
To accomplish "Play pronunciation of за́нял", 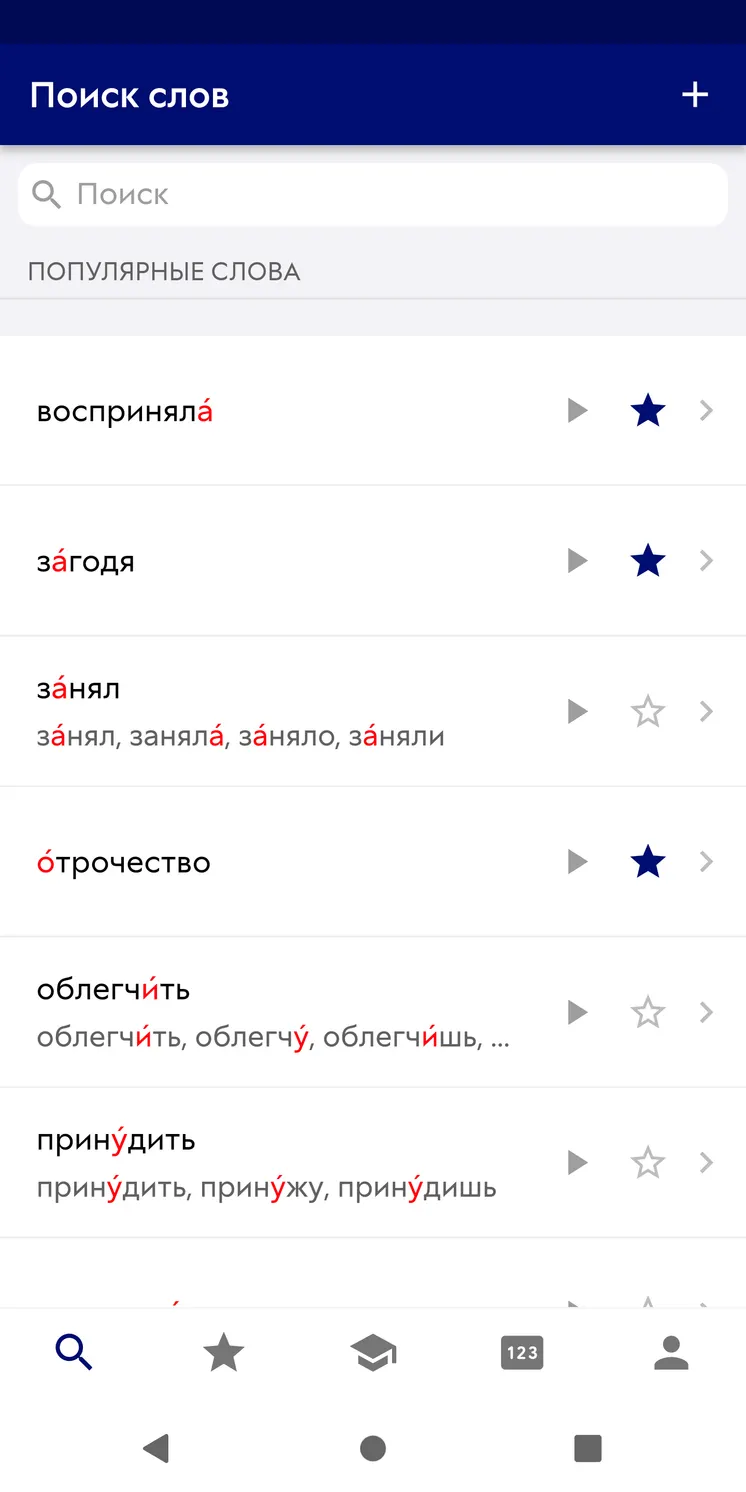I will 577,711.
